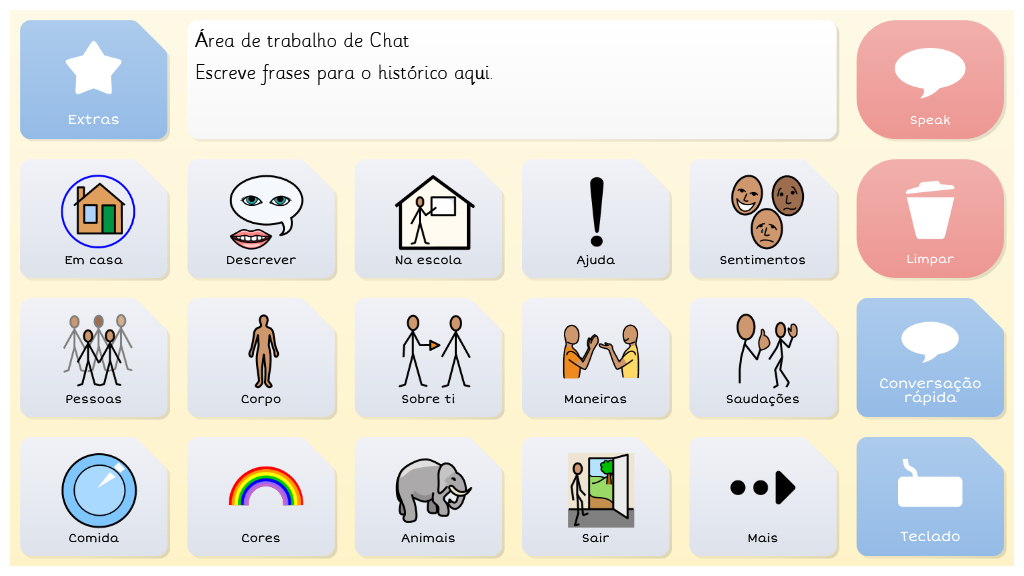Tap the Ajuda tile
Image resolution: width=1024 pixels, height=576 pixels.
click(595, 218)
